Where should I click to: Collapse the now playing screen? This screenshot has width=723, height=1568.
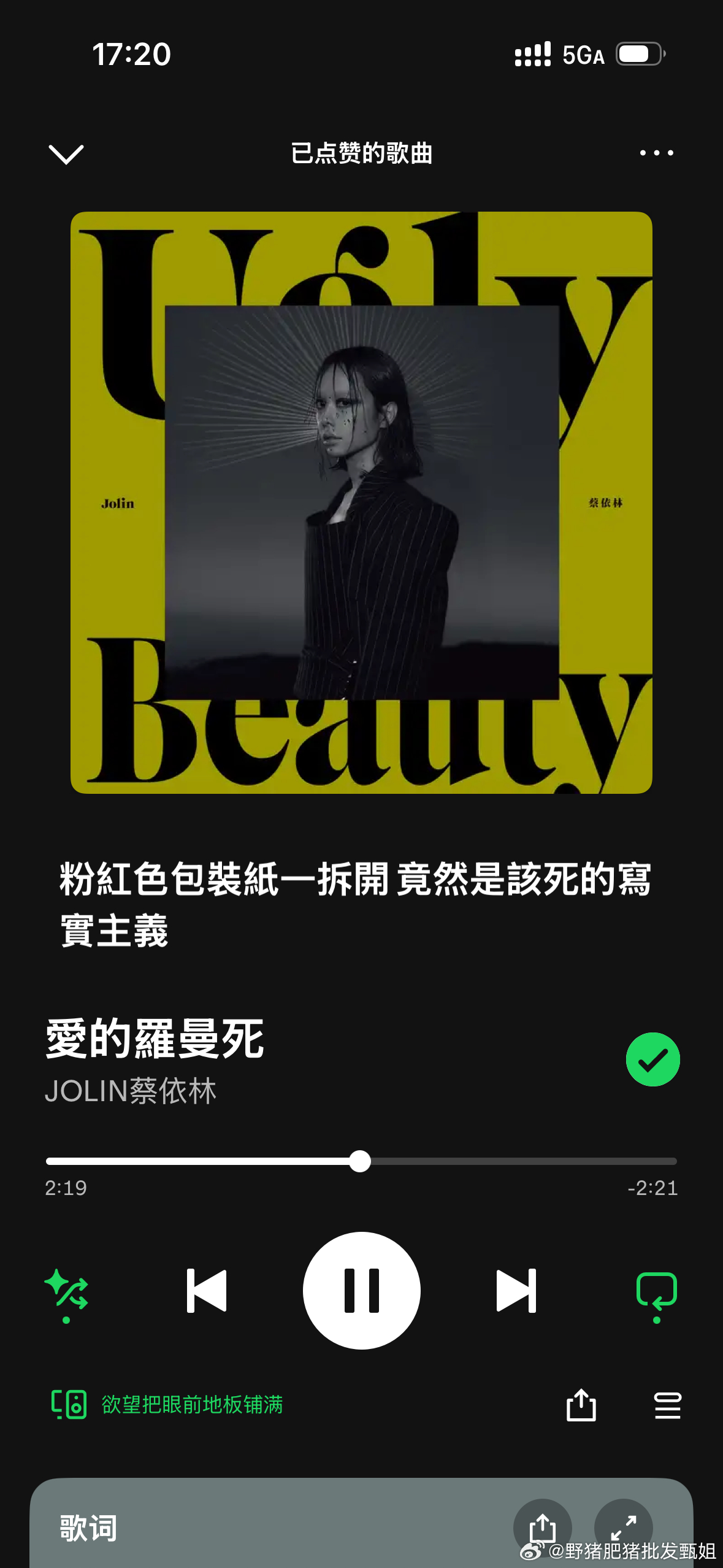click(x=67, y=154)
